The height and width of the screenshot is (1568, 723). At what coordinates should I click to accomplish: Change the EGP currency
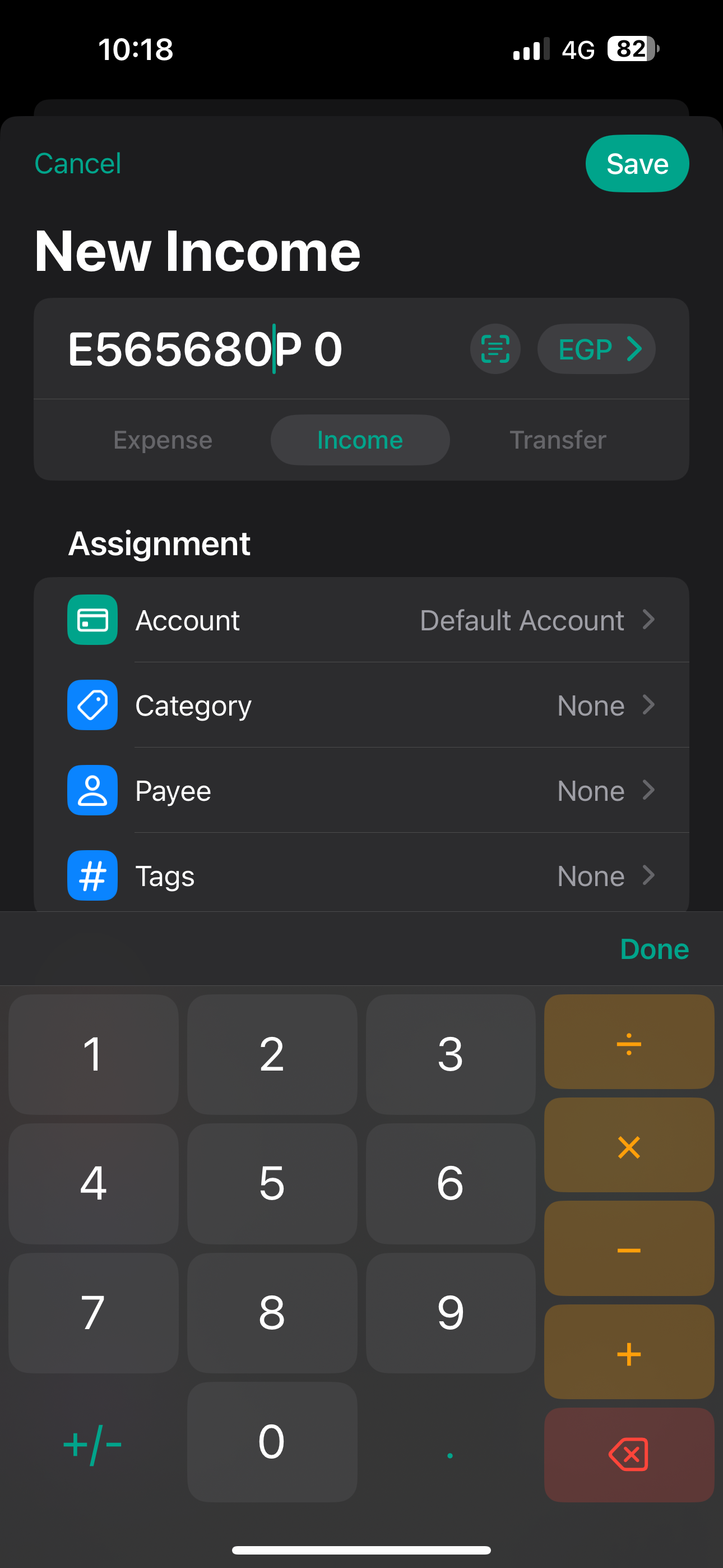pos(596,349)
